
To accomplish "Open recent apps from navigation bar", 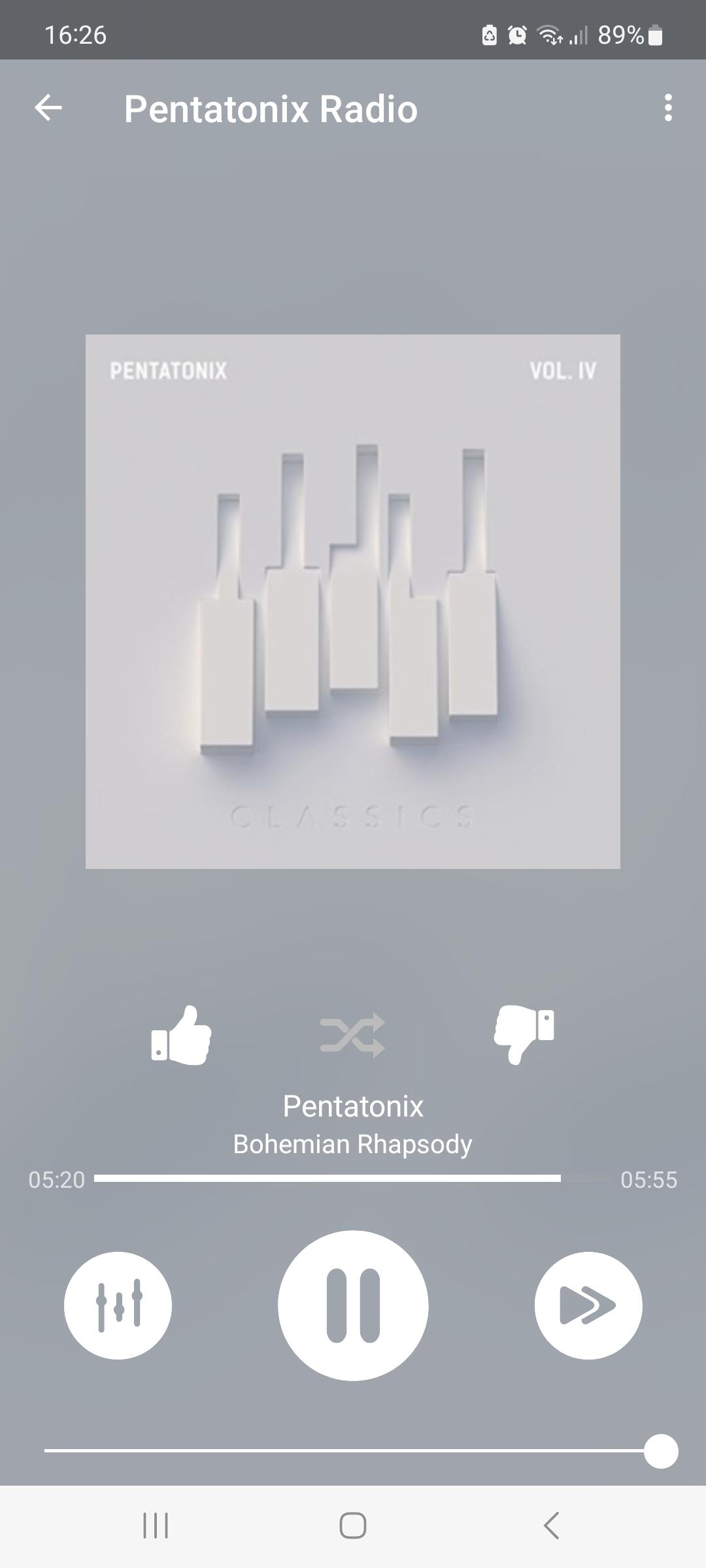I will tap(156, 1526).
